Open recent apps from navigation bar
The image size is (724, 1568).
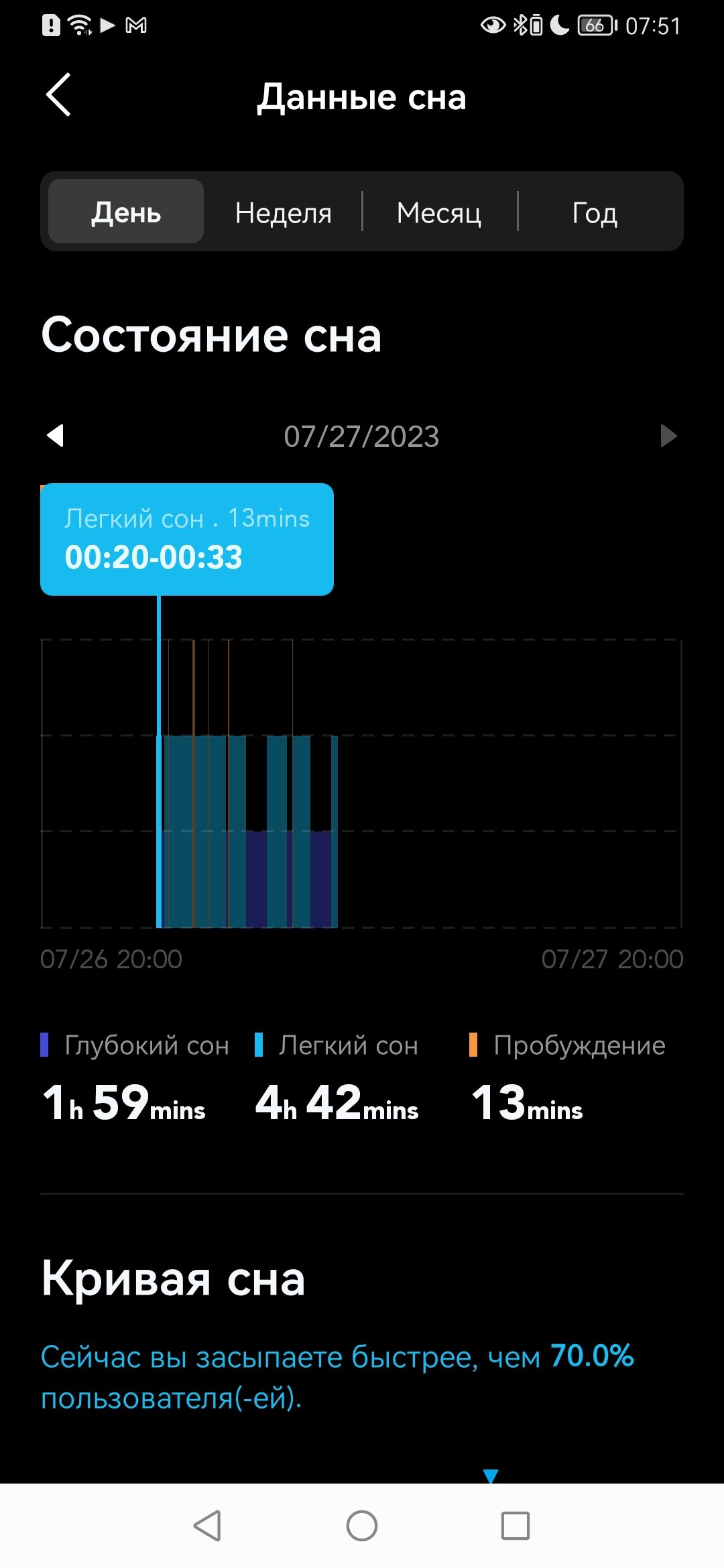pos(516,1526)
